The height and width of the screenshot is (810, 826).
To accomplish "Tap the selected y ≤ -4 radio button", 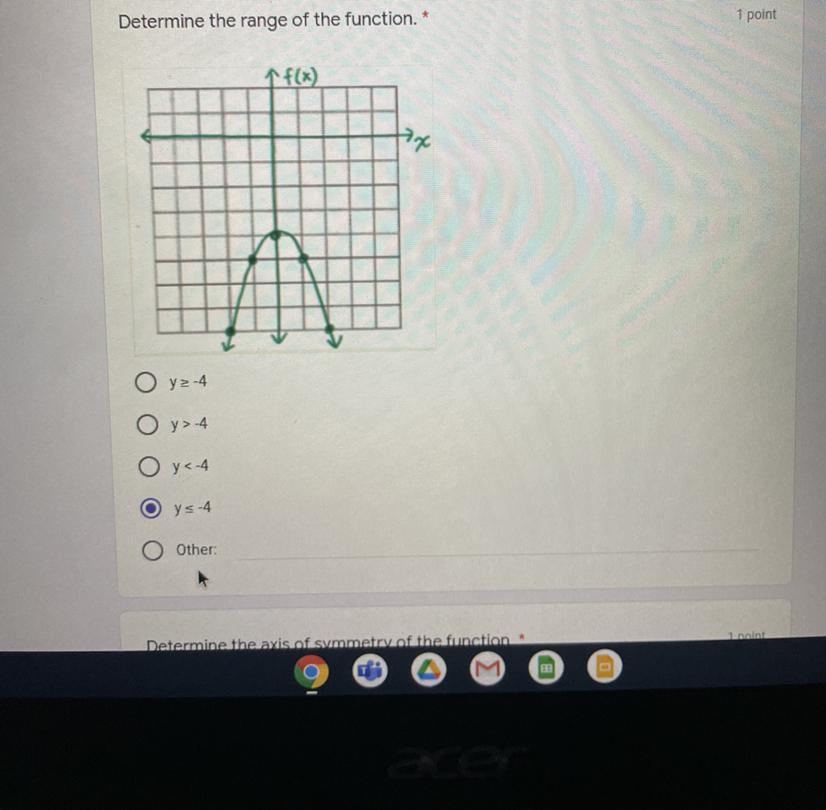I will point(149,508).
